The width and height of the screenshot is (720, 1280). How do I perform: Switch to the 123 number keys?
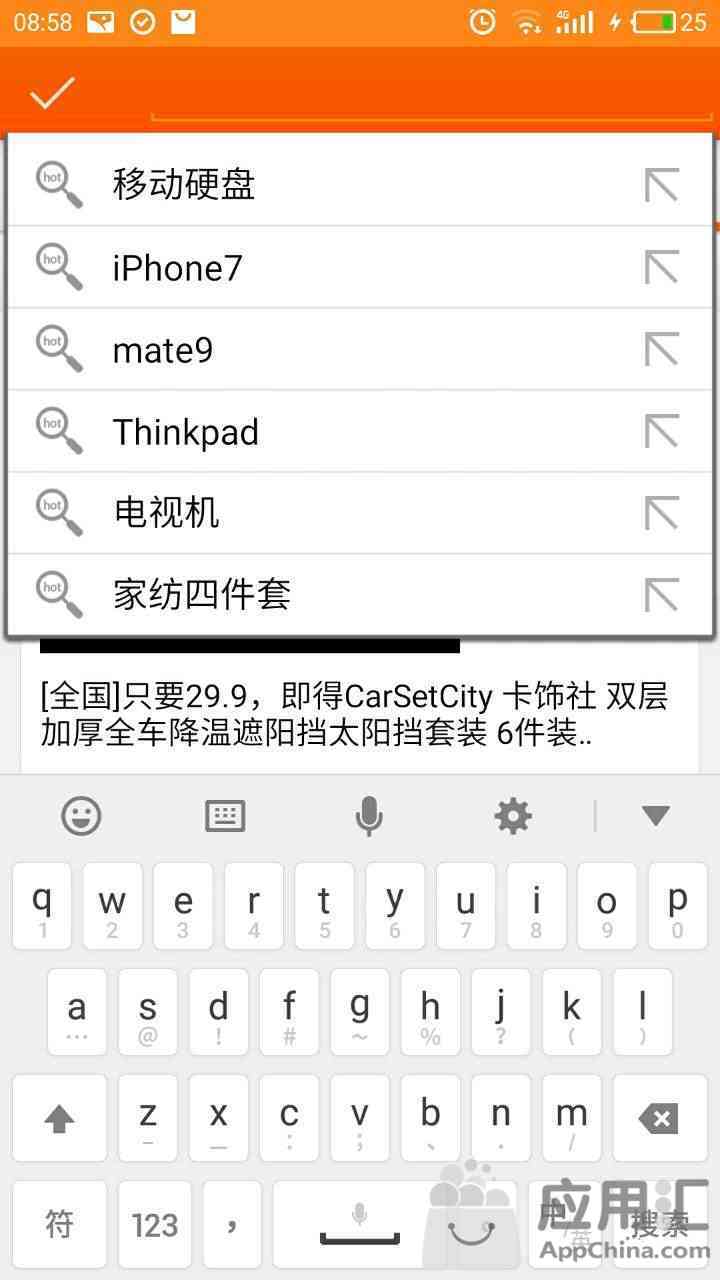(155, 1225)
